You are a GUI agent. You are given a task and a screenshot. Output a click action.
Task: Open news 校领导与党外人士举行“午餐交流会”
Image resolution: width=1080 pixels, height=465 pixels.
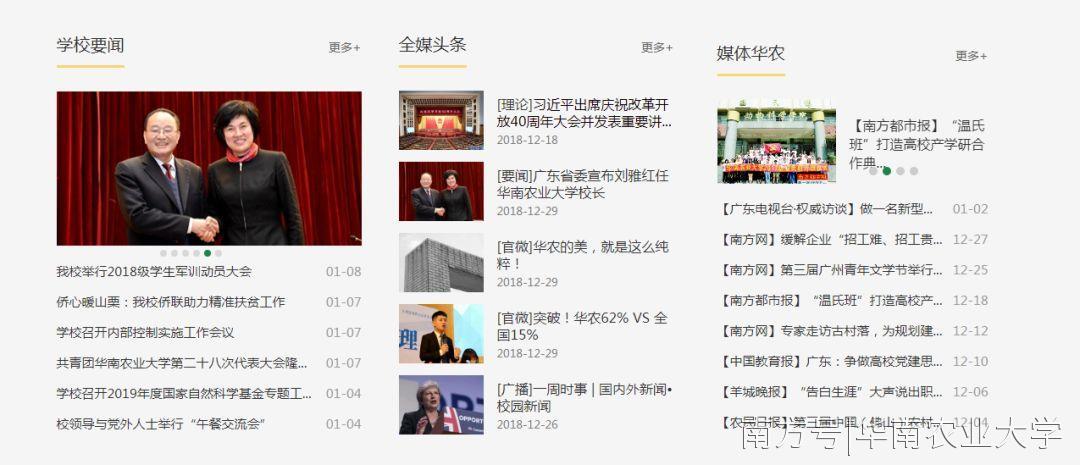[x=160, y=424]
